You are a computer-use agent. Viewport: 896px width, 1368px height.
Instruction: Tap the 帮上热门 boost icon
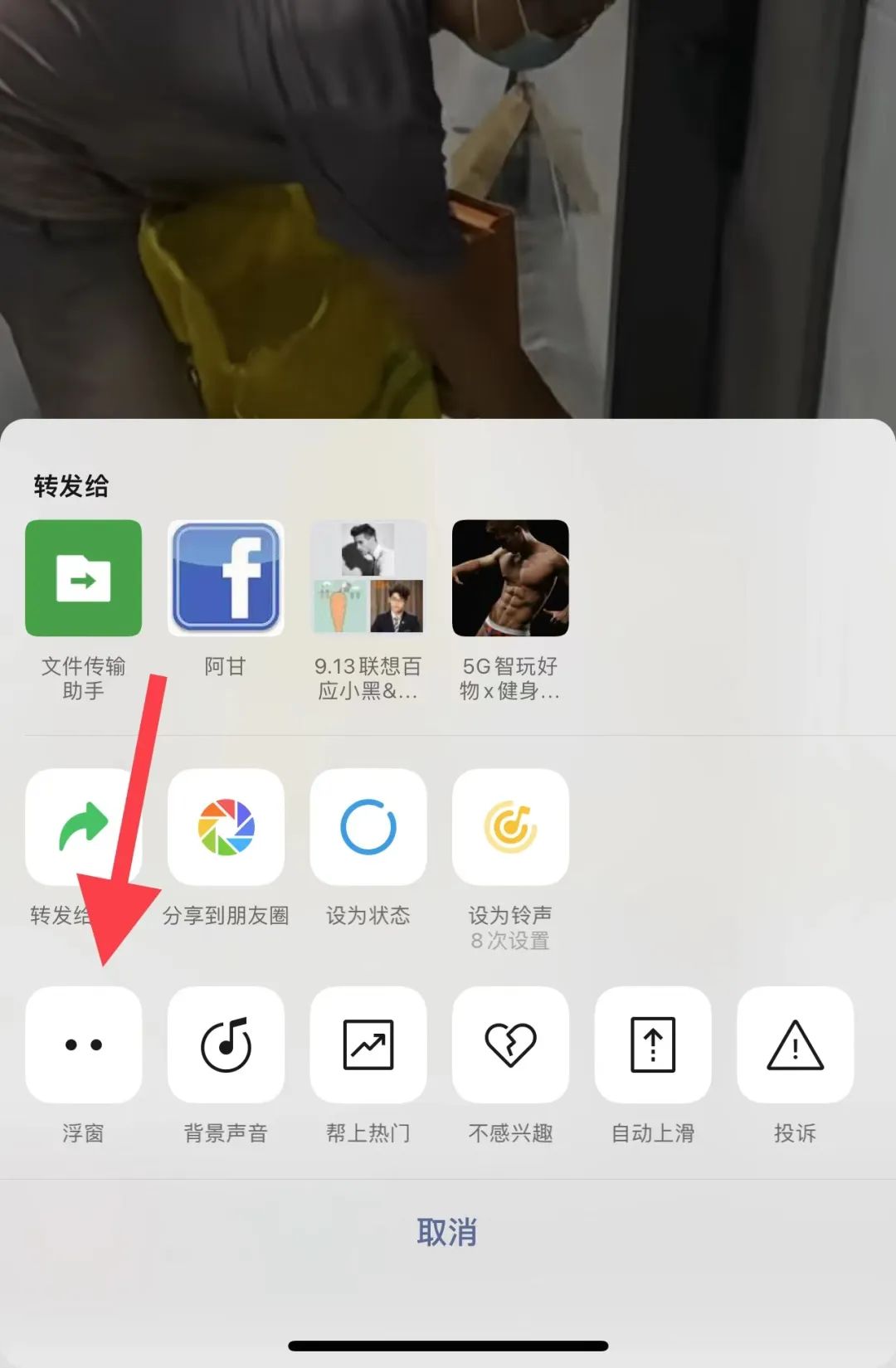(368, 1044)
